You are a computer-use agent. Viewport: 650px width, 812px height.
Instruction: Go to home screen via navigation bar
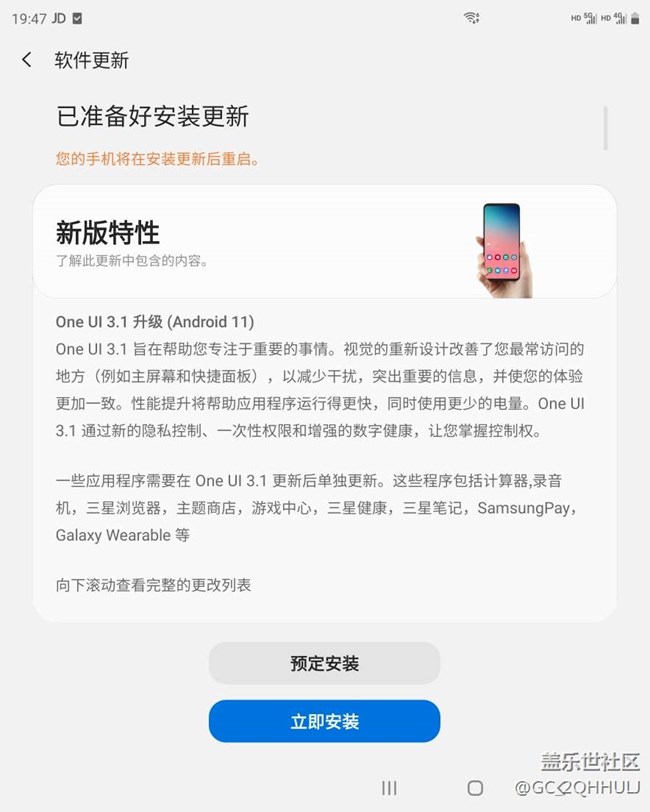click(475, 788)
